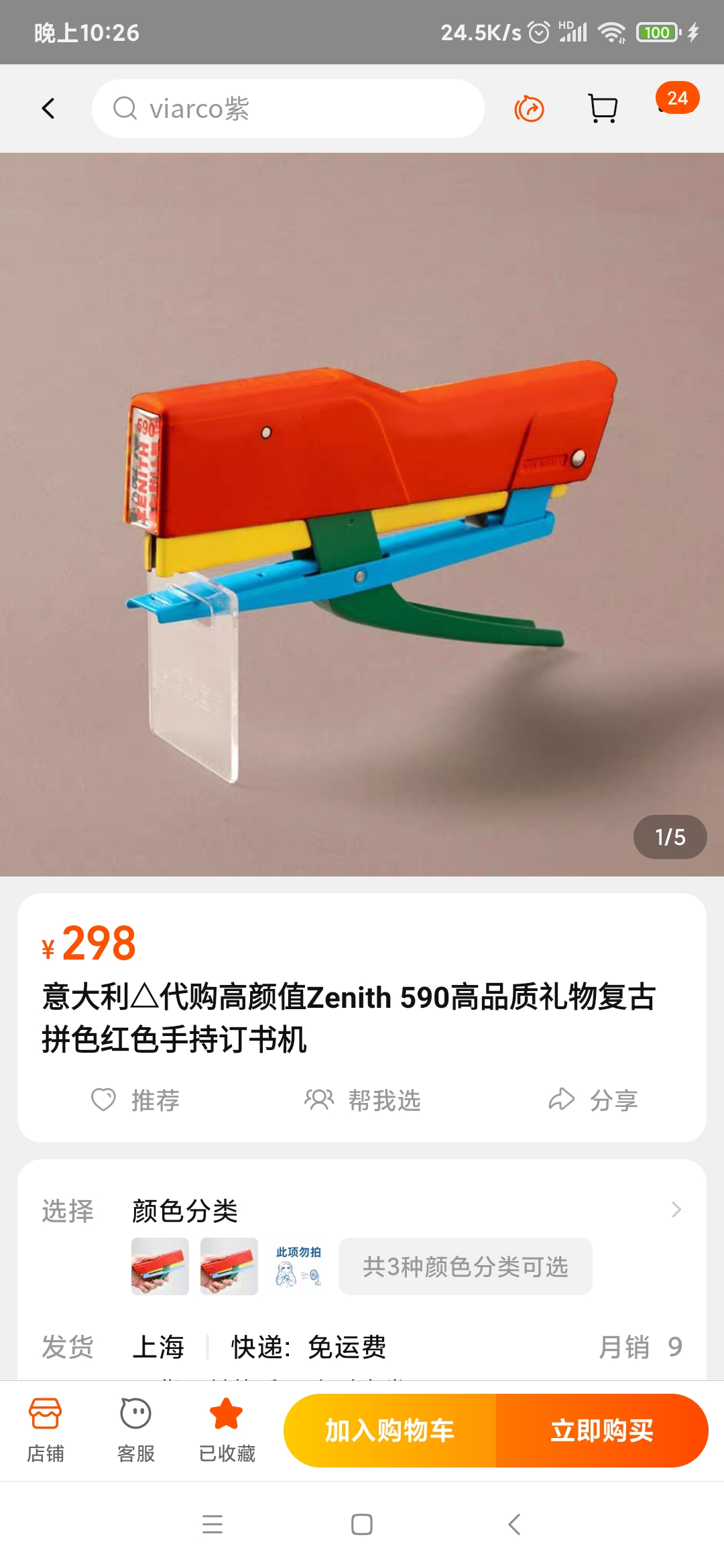Tap the system home button
724x1568 pixels.
click(x=362, y=1524)
